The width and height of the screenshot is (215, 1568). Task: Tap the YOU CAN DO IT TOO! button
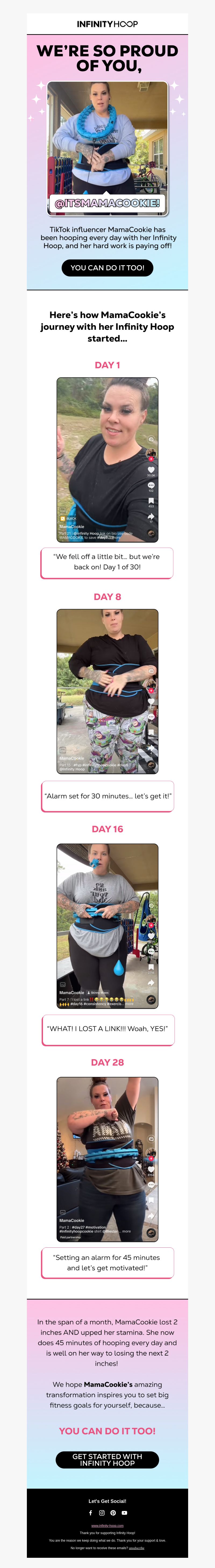(x=107, y=268)
